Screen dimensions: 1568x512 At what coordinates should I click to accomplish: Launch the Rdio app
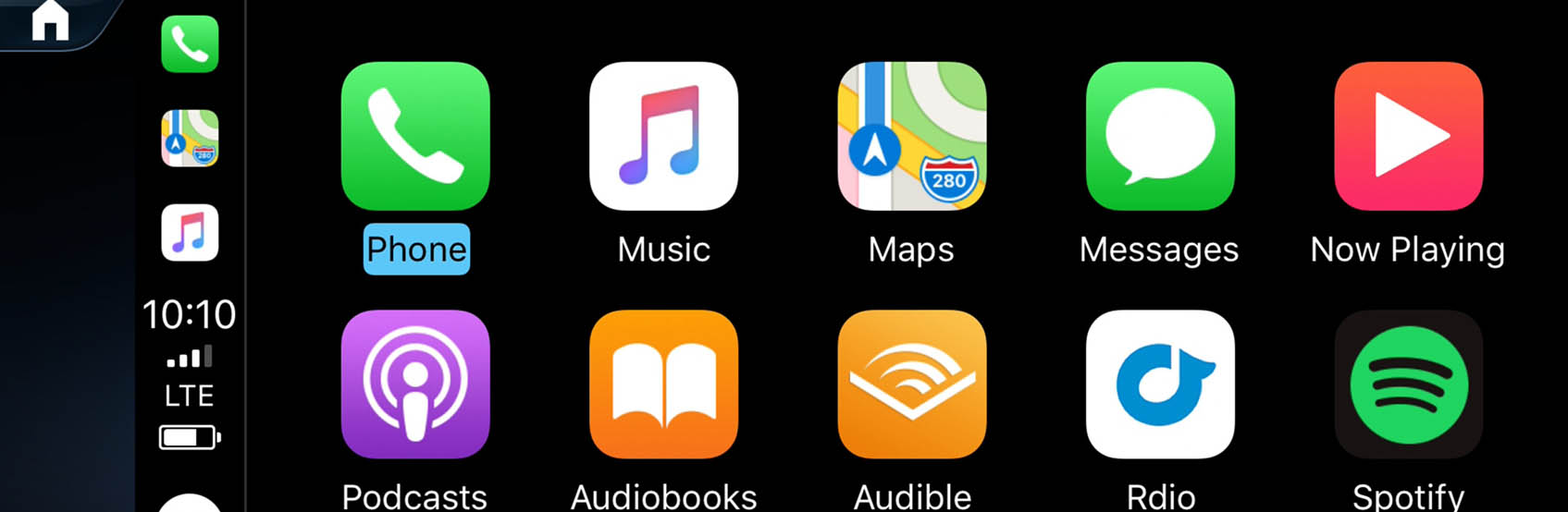coord(1159,384)
